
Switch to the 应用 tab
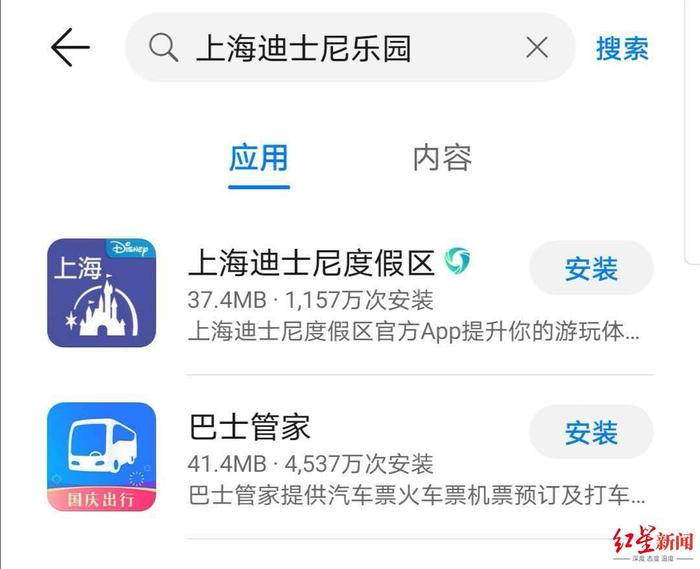coord(258,158)
